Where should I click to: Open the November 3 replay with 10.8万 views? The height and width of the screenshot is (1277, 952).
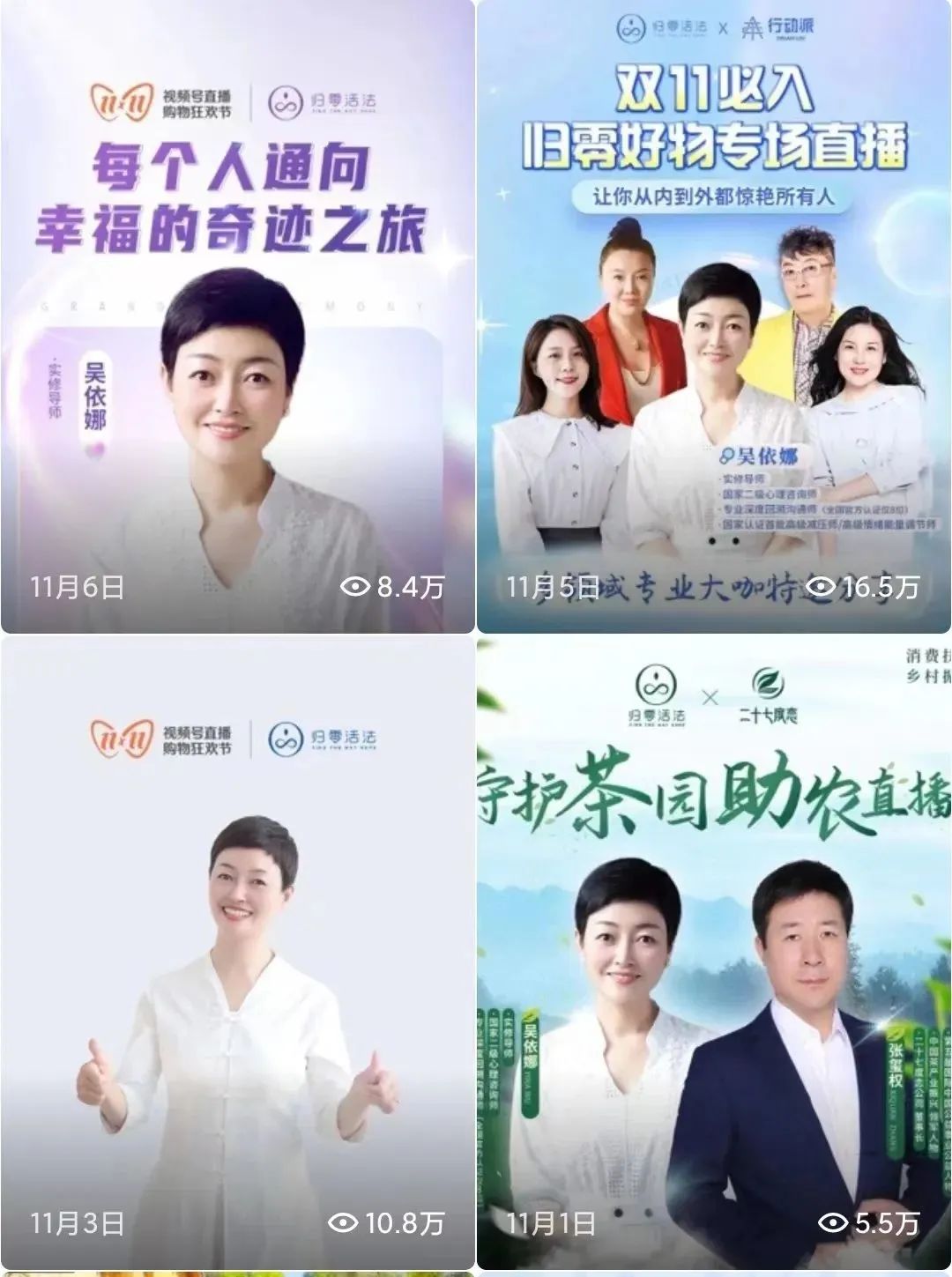pyautogui.click(x=237, y=952)
